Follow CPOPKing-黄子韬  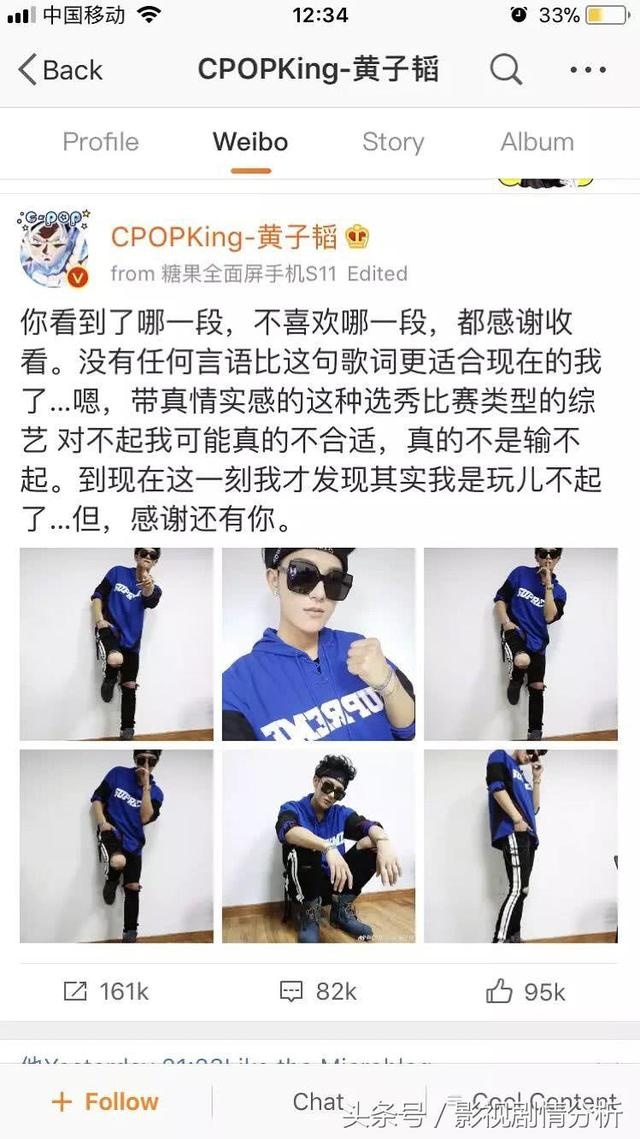click(105, 1101)
